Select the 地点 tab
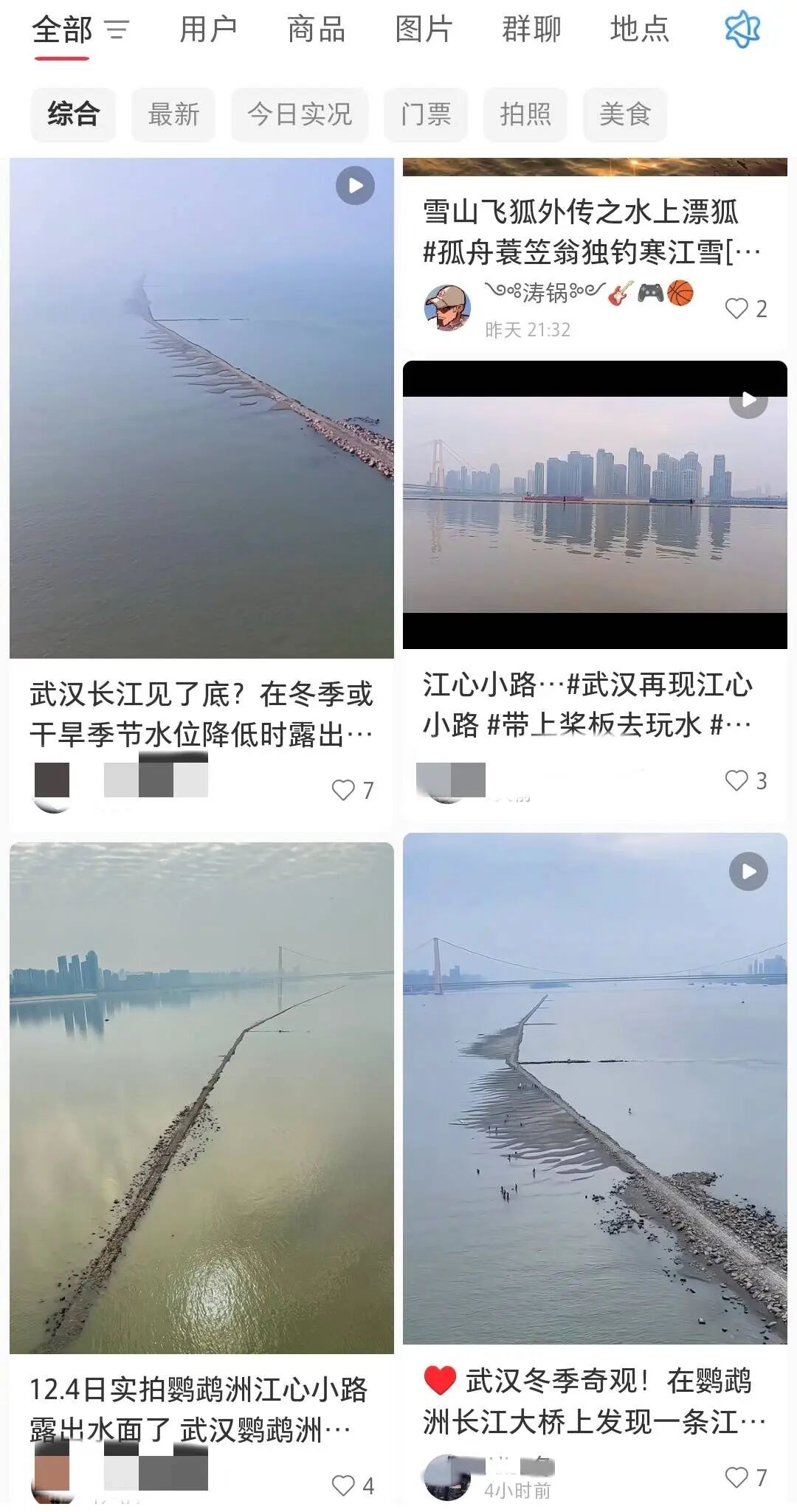 pos(639,30)
